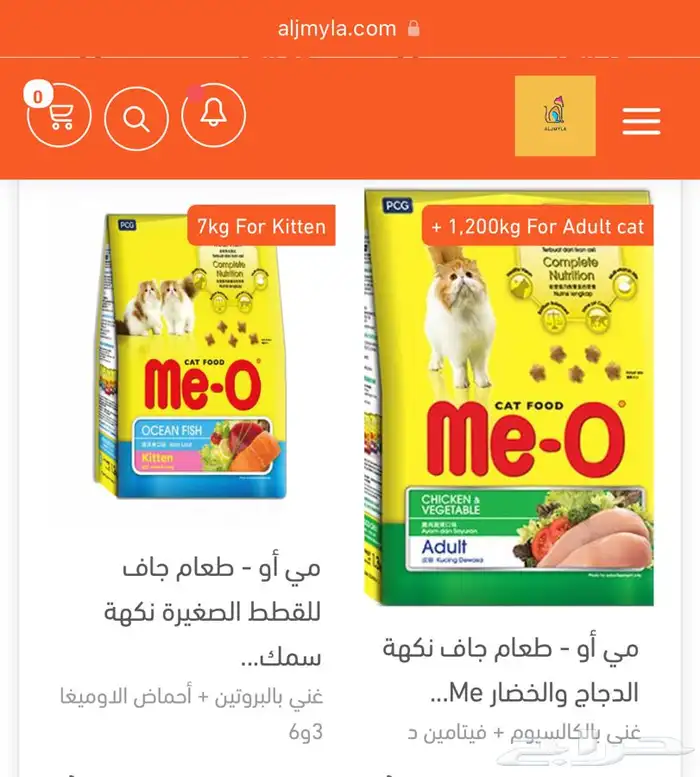Open the search icon
Image resolution: width=700 pixels, height=777 pixels.
(x=136, y=118)
